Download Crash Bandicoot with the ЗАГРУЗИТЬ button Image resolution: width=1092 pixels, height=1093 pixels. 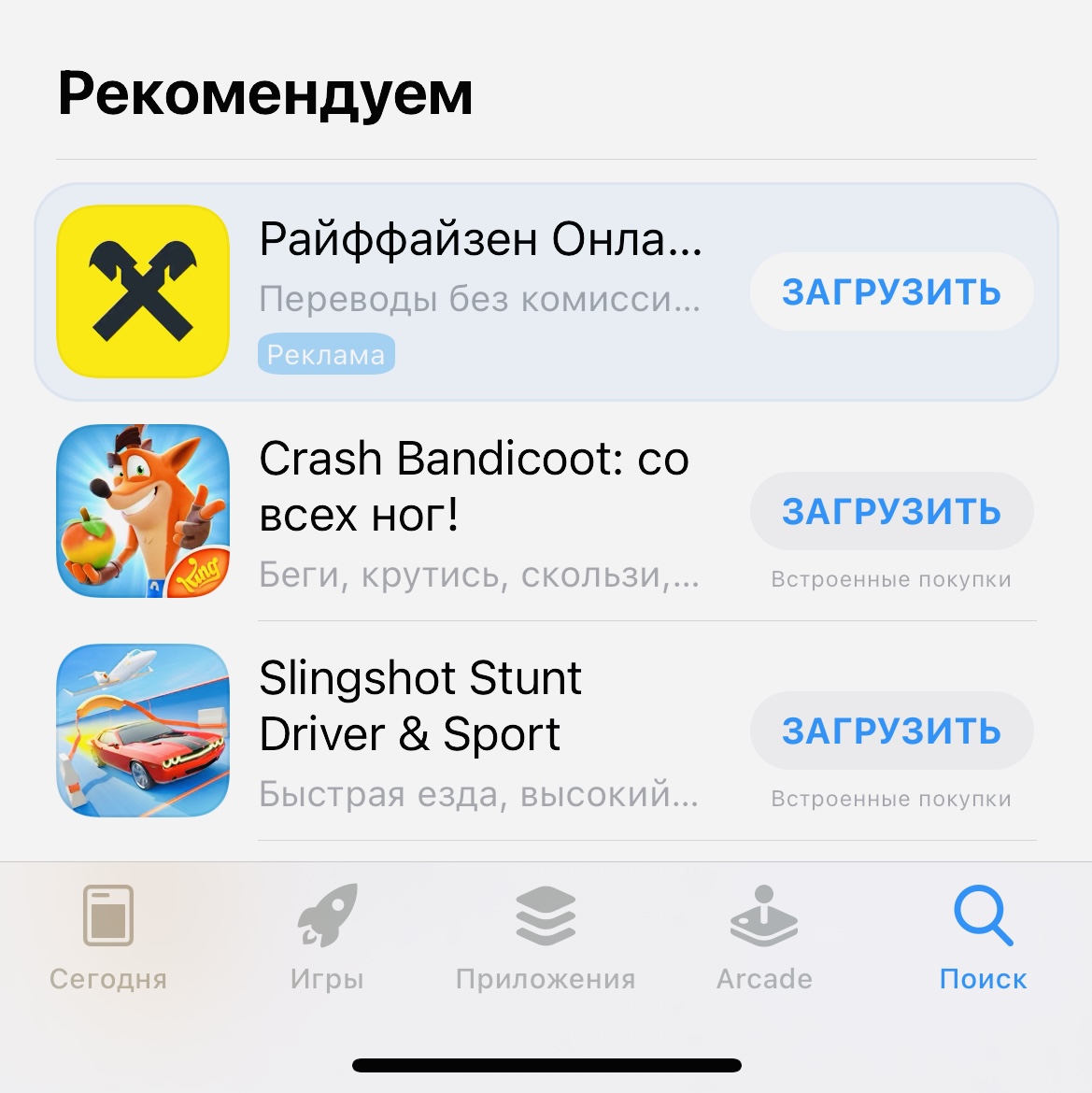tap(891, 512)
